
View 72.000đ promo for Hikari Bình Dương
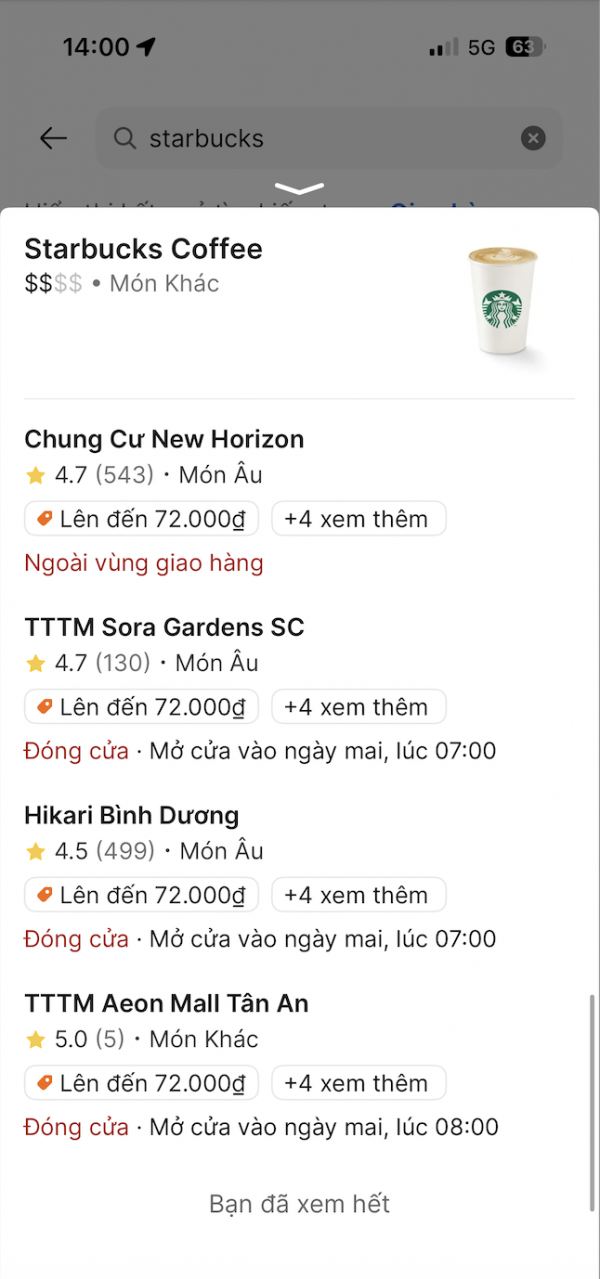tap(141, 895)
